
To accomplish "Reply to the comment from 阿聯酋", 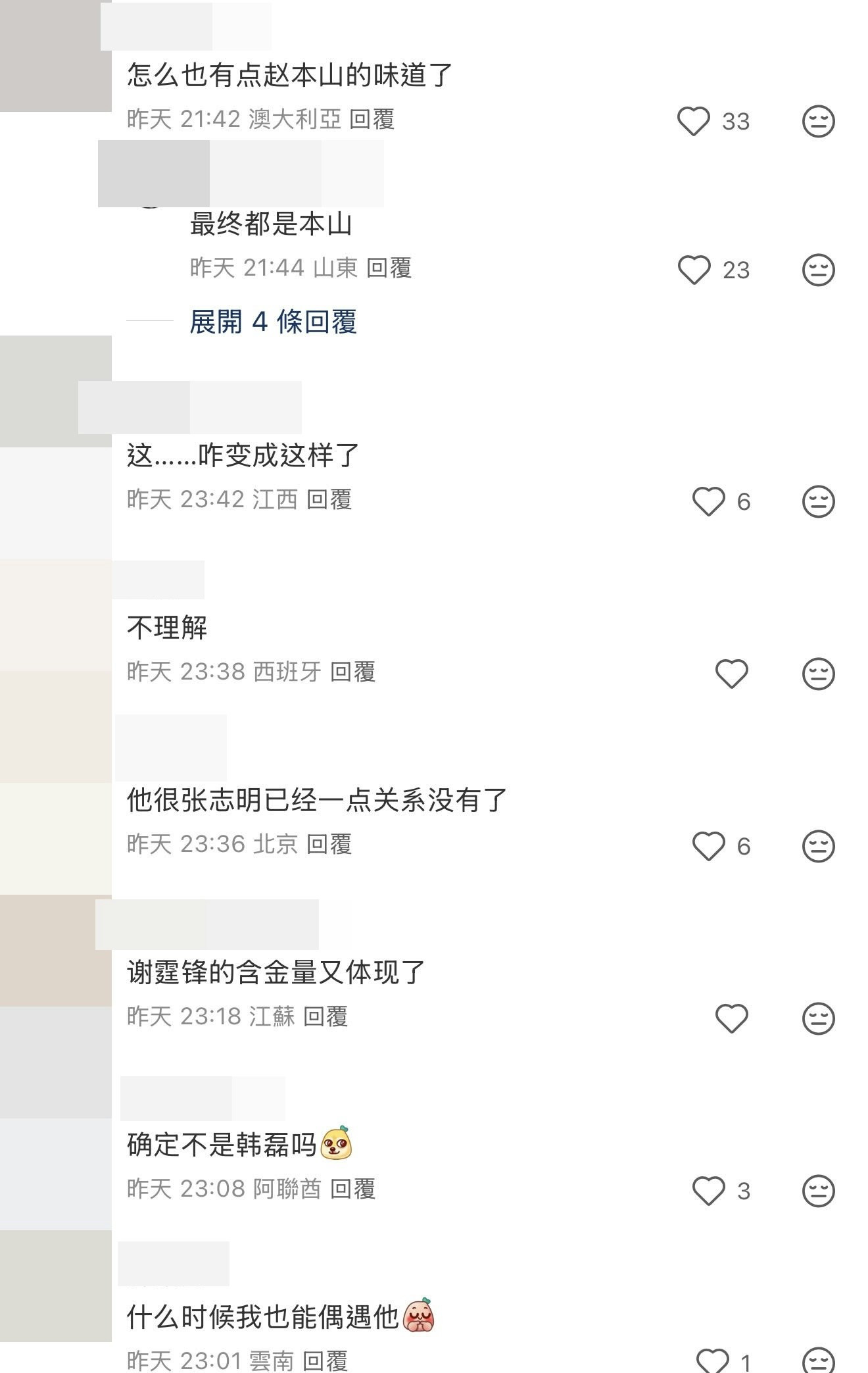I will click(352, 1189).
